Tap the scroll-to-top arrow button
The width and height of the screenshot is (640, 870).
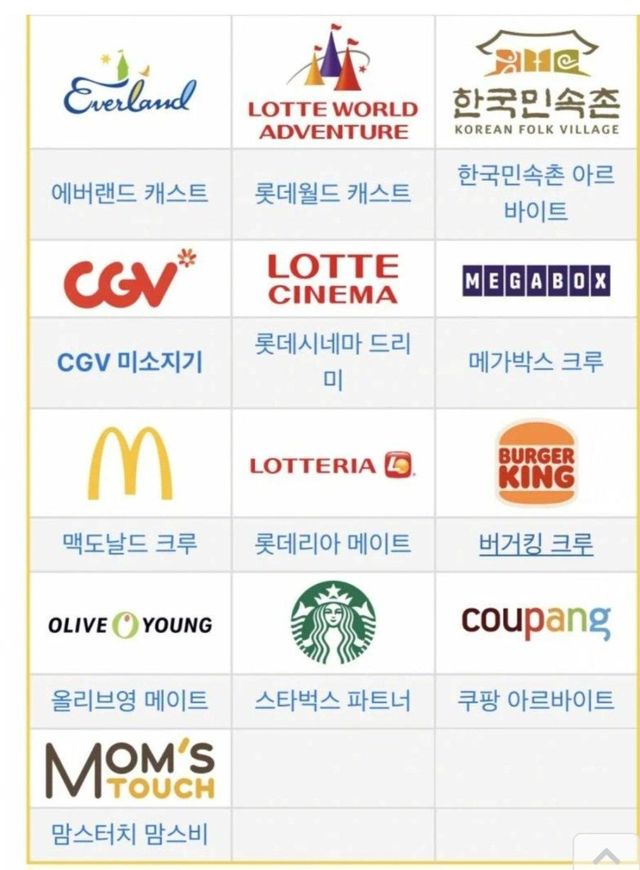(607, 854)
